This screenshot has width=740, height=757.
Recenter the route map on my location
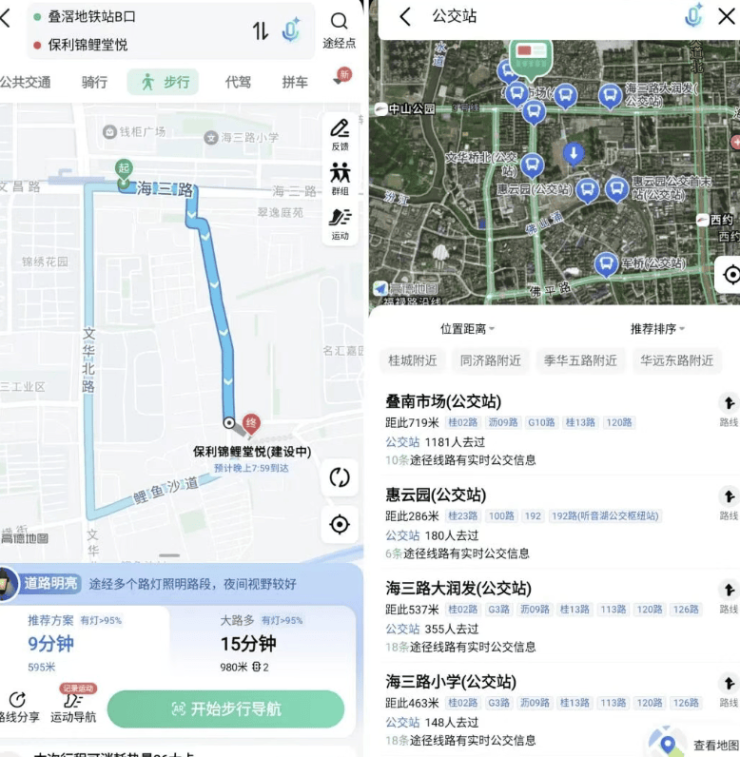point(340,524)
